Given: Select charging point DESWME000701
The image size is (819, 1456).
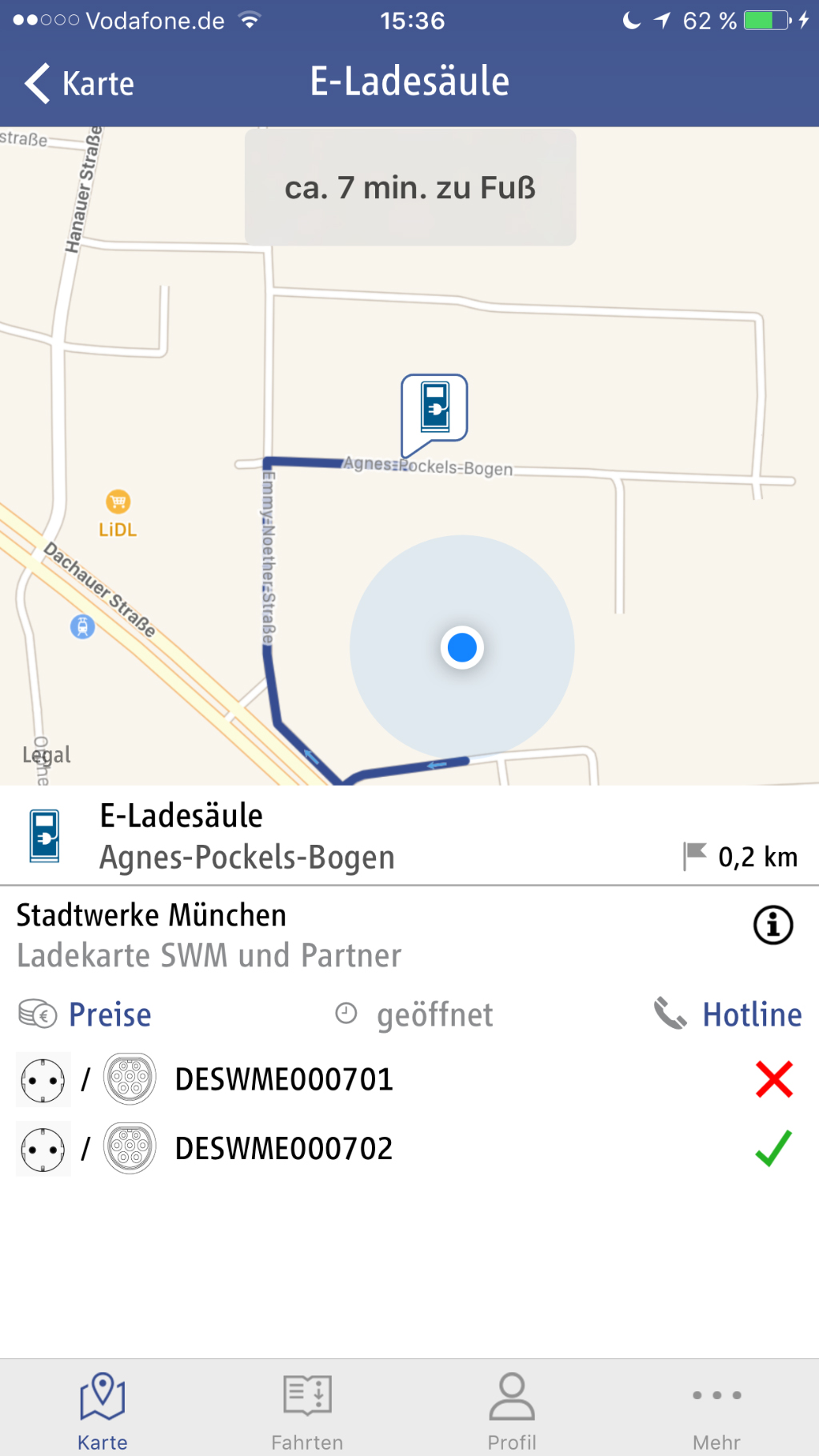Looking at the screenshot, I should point(409,1079).
